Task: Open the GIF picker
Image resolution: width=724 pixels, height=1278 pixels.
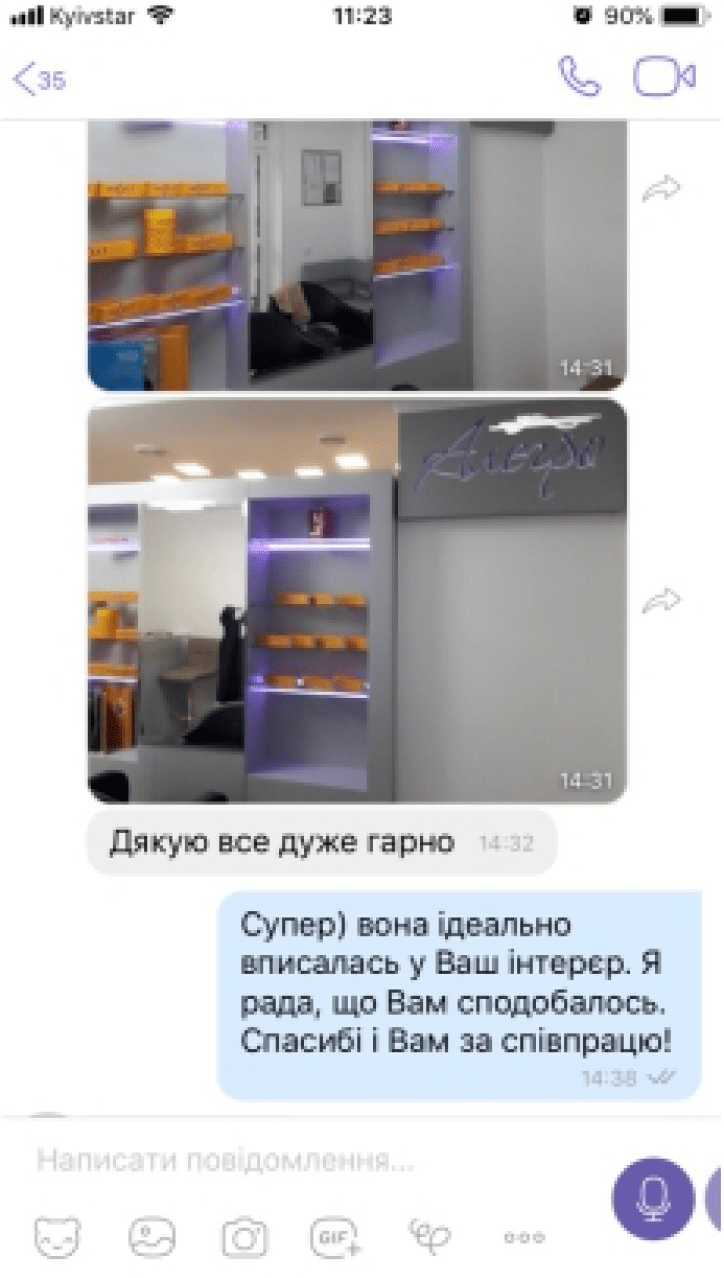Action: pyautogui.click(x=338, y=1237)
